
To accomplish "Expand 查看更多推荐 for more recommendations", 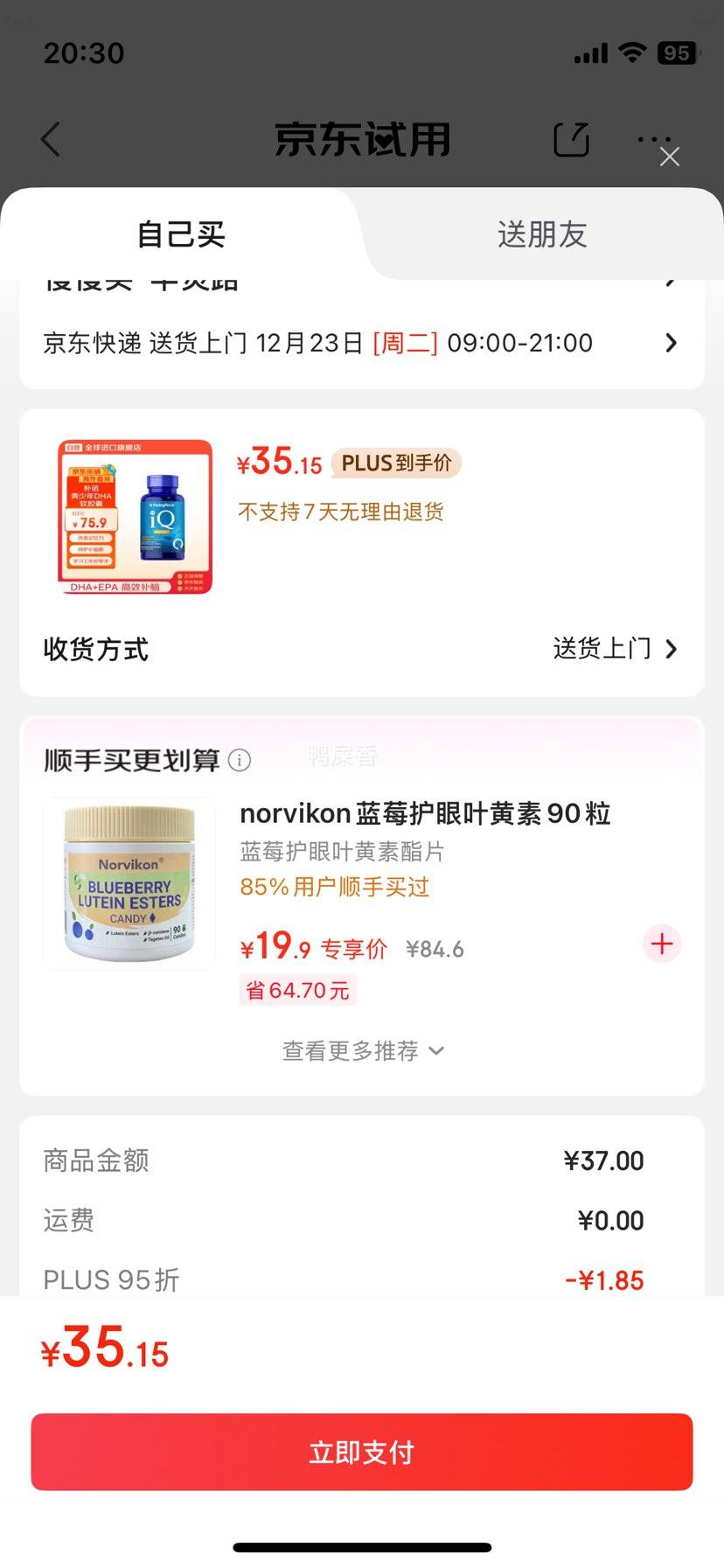I will pos(362,1049).
